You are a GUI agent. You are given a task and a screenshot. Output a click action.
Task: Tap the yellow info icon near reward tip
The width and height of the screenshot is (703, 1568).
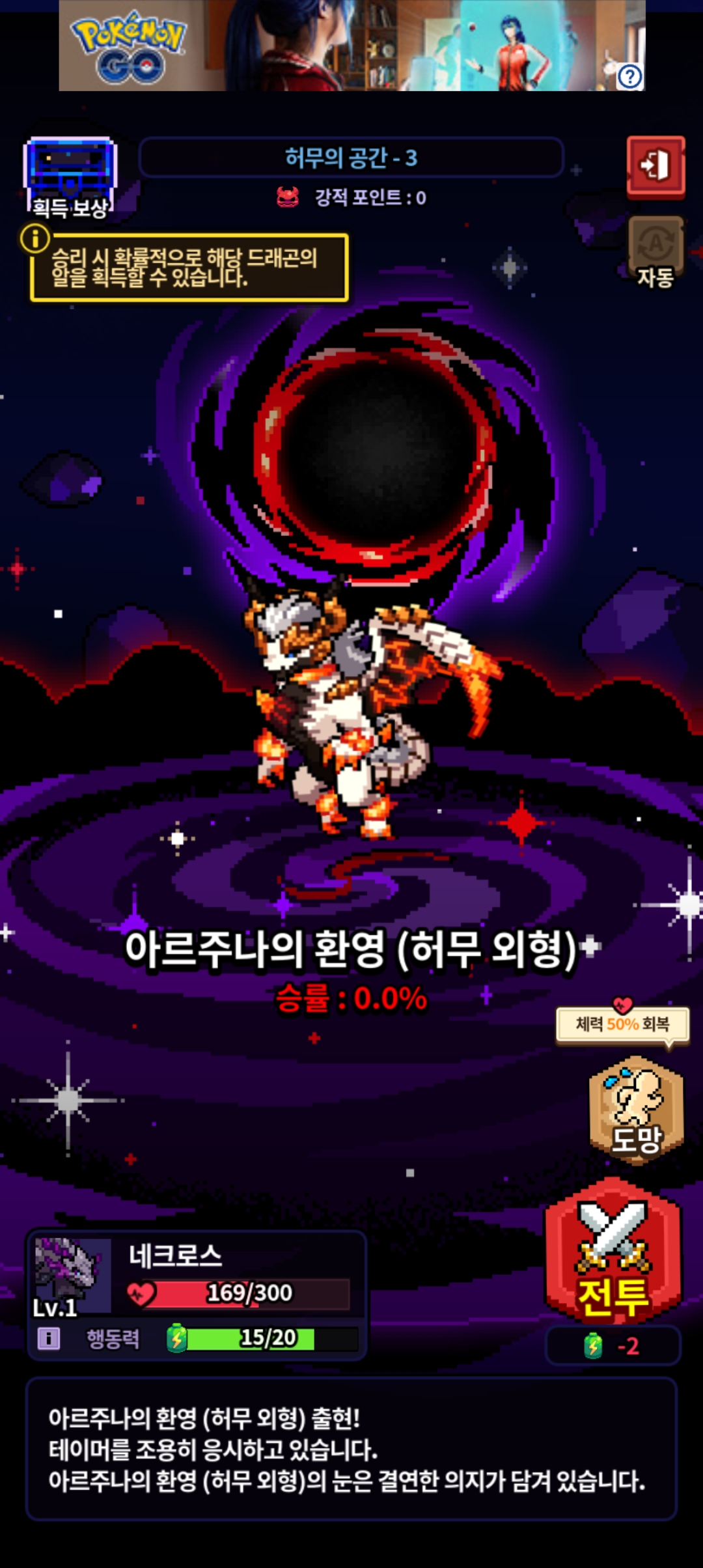pyautogui.click(x=35, y=238)
